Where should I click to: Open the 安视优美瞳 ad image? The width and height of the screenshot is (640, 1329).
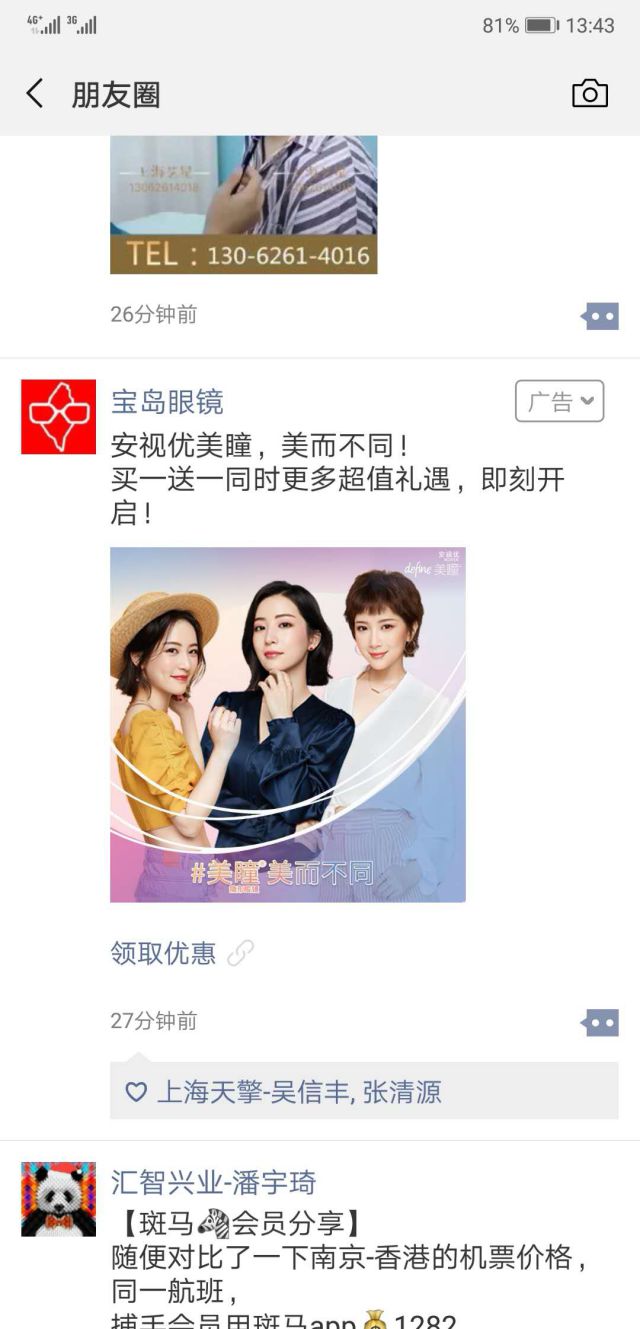click(287, 724)
